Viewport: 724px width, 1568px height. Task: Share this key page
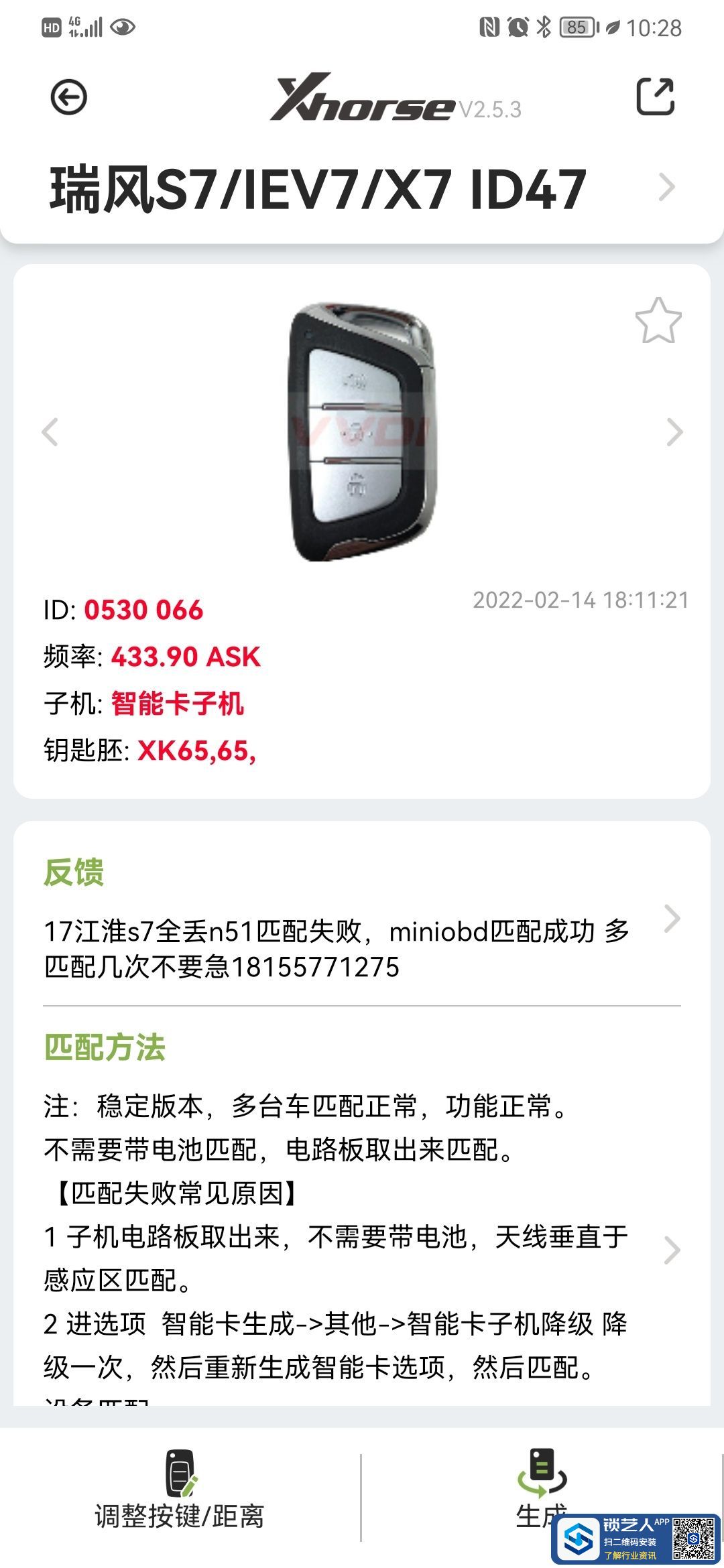tap(654, 97)
